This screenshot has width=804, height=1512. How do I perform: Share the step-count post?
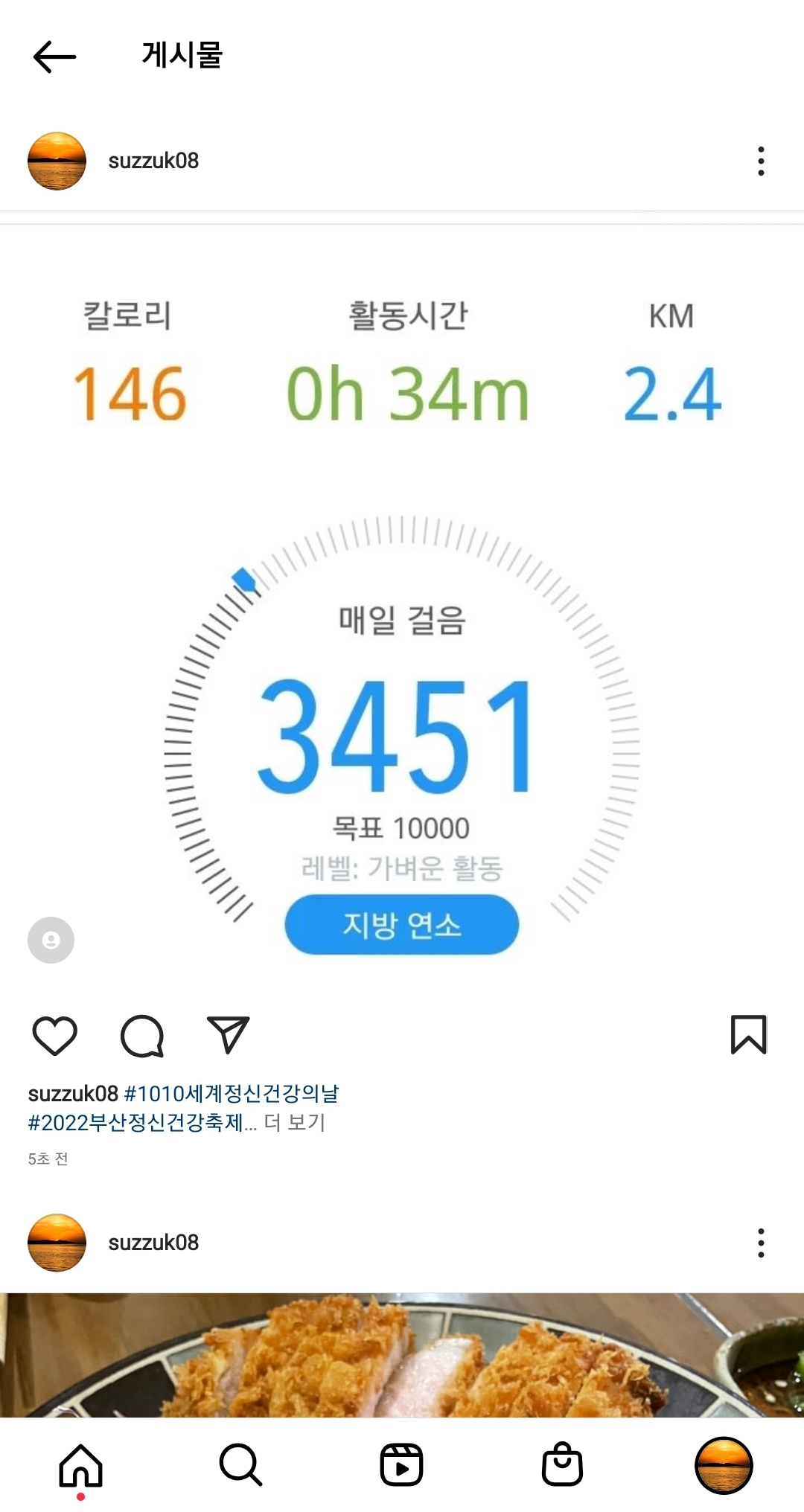pos(228,1035)
